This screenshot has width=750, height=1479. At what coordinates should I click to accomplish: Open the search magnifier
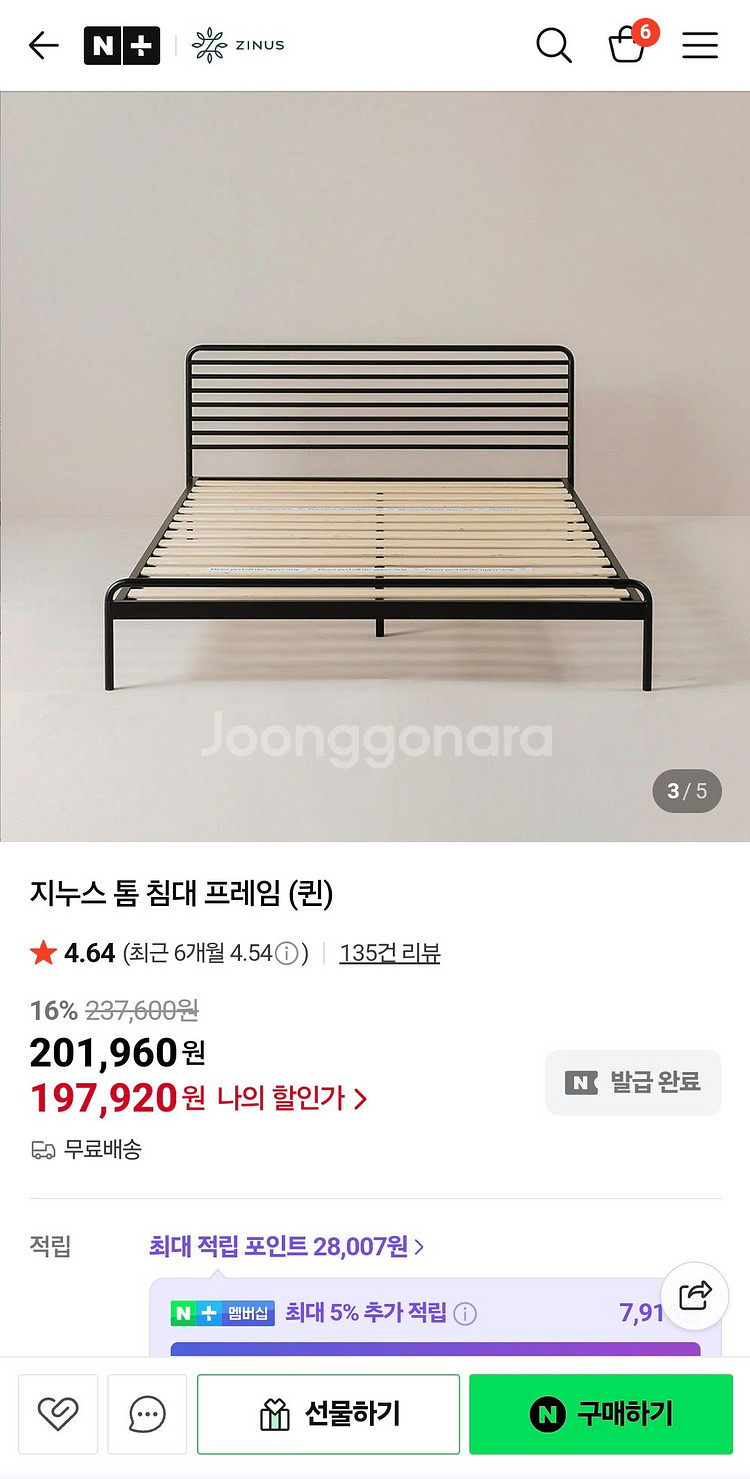click(553, 46)
